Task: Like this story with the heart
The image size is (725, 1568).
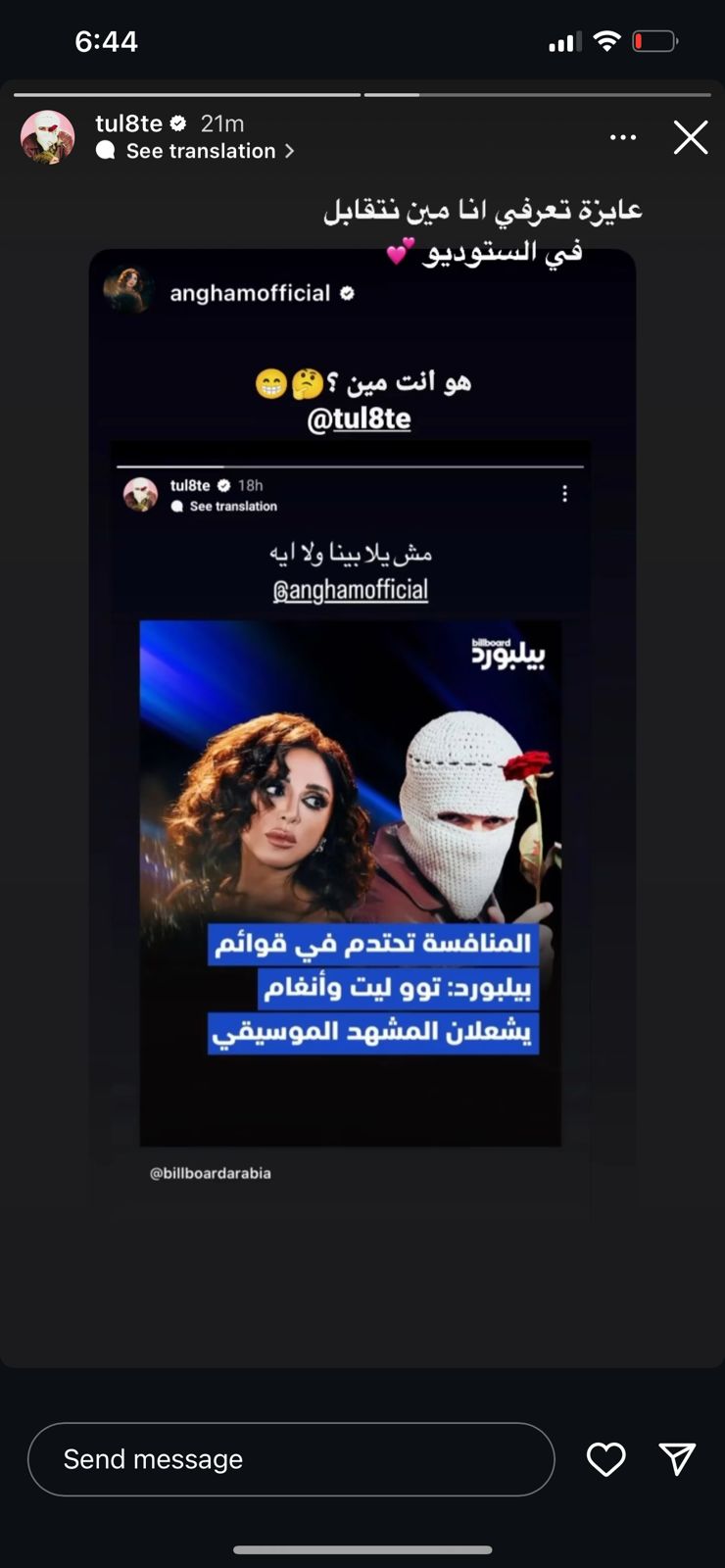Action: click(x=605, y=1459)
